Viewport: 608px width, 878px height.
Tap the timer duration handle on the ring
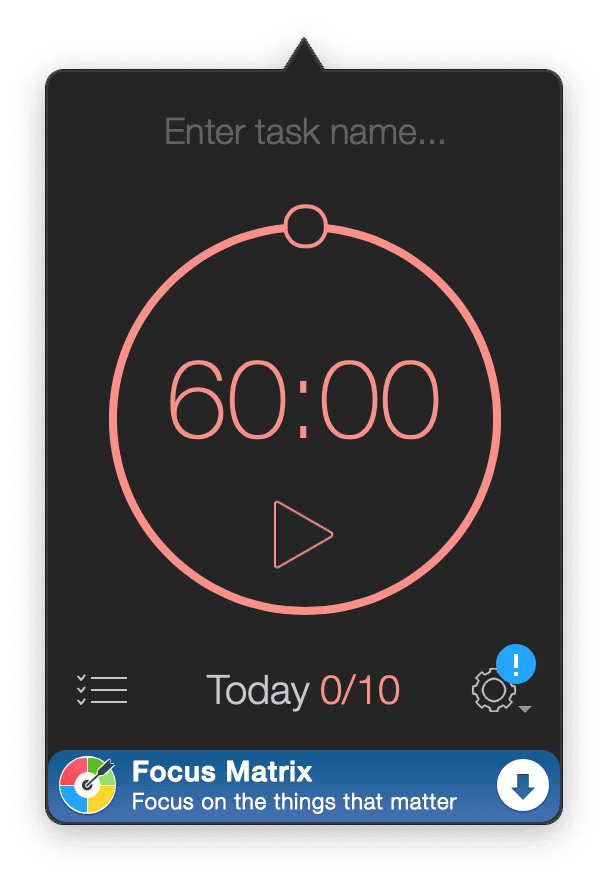pyautogui.click(x=305, y=226)
